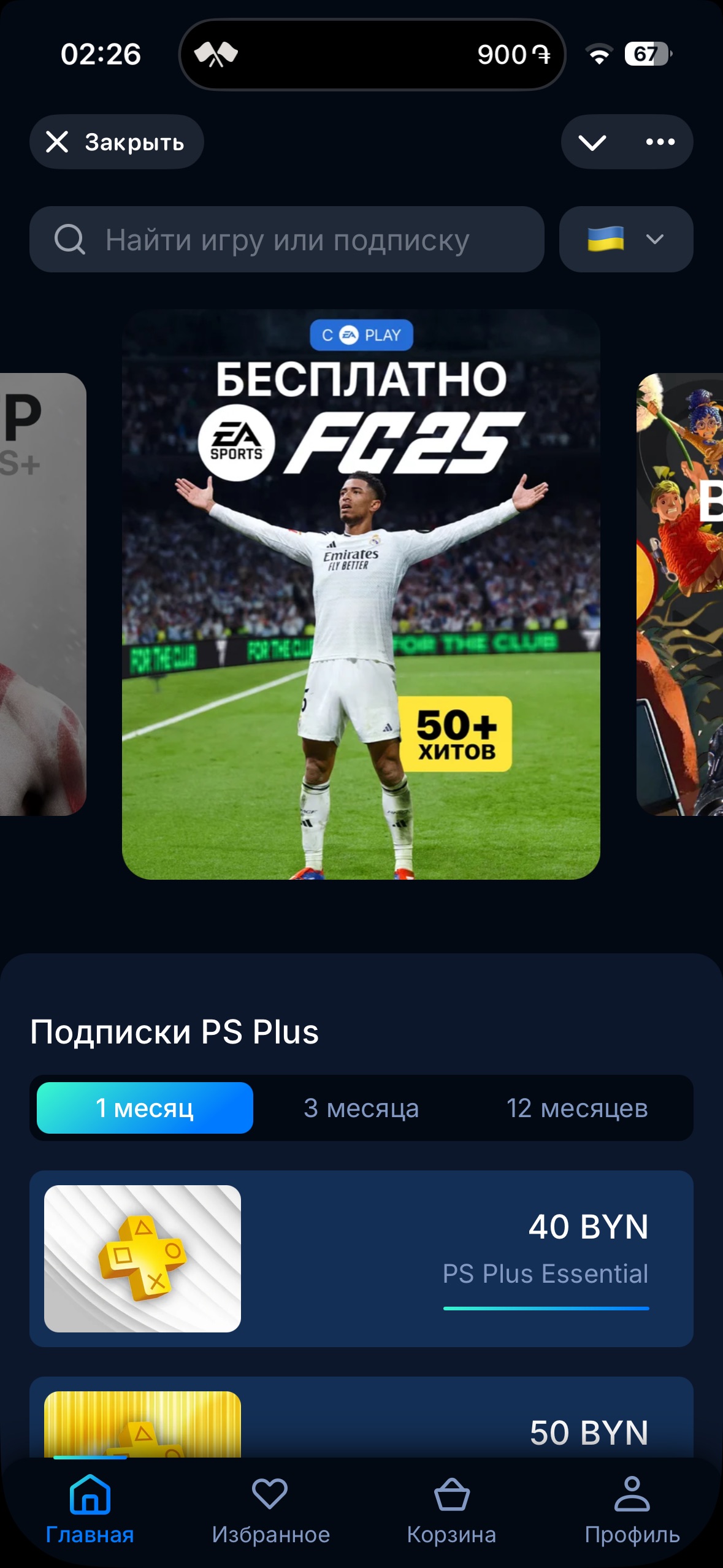This screenshot has height=1568, width=723.
Task: Open the EA FC25 free banner
Action: point(361,594)
